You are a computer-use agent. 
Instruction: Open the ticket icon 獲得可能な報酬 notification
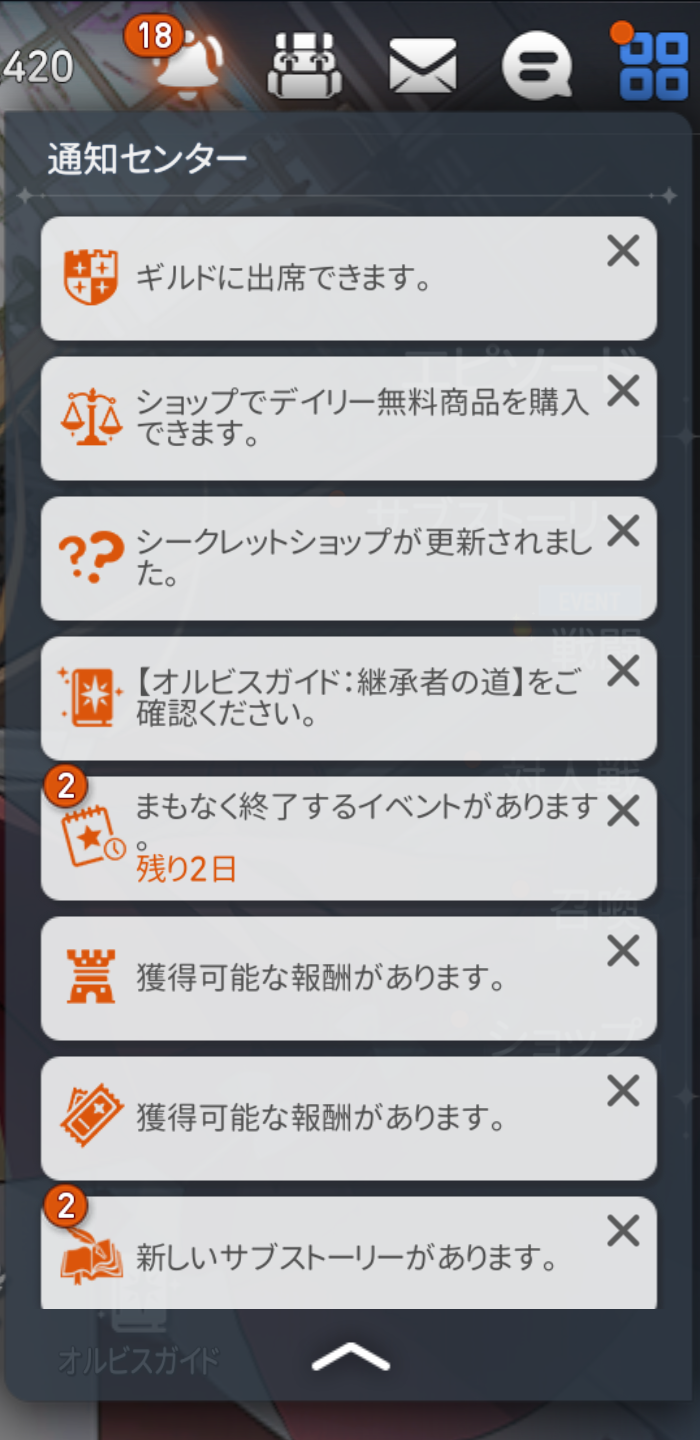[349, 1118]
